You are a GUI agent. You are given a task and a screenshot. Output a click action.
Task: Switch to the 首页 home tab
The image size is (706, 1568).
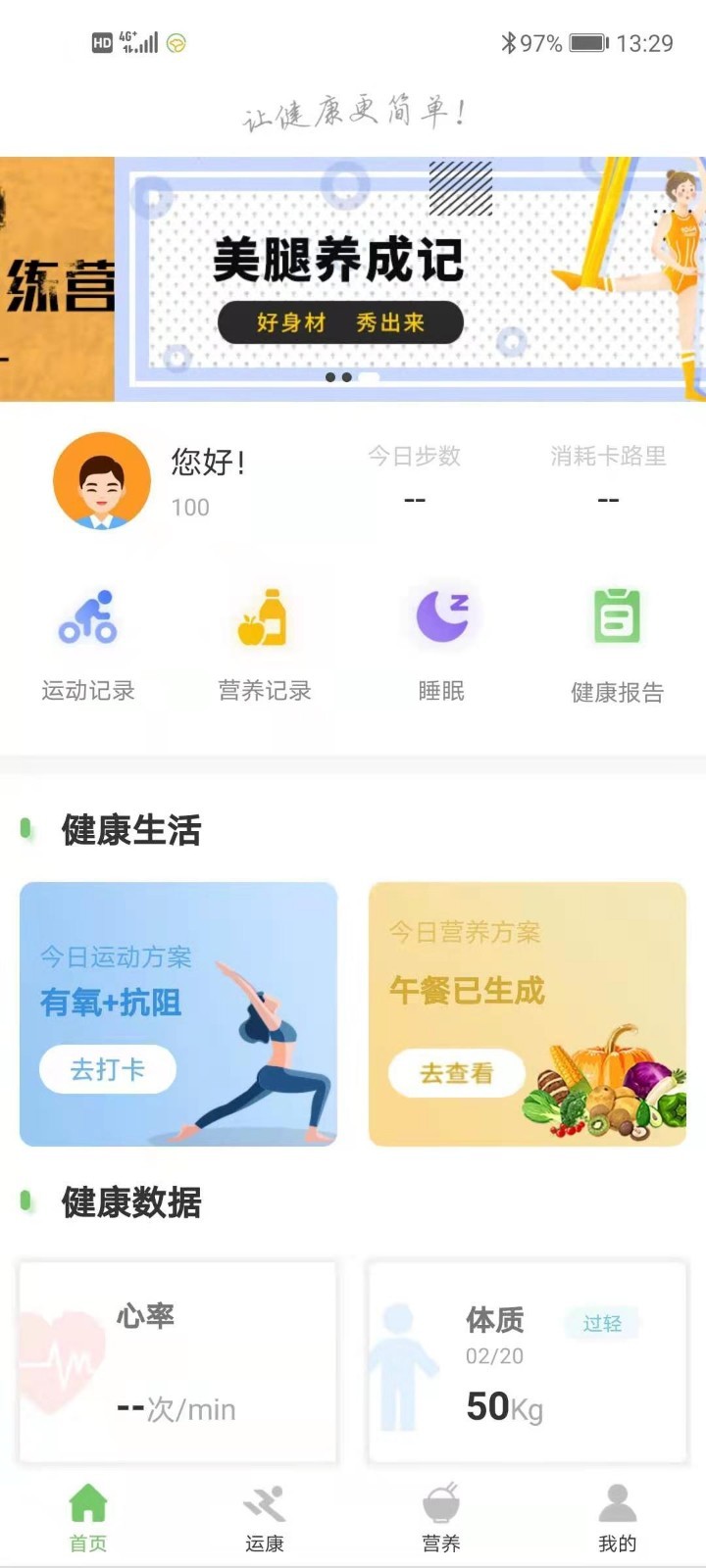88,1518
